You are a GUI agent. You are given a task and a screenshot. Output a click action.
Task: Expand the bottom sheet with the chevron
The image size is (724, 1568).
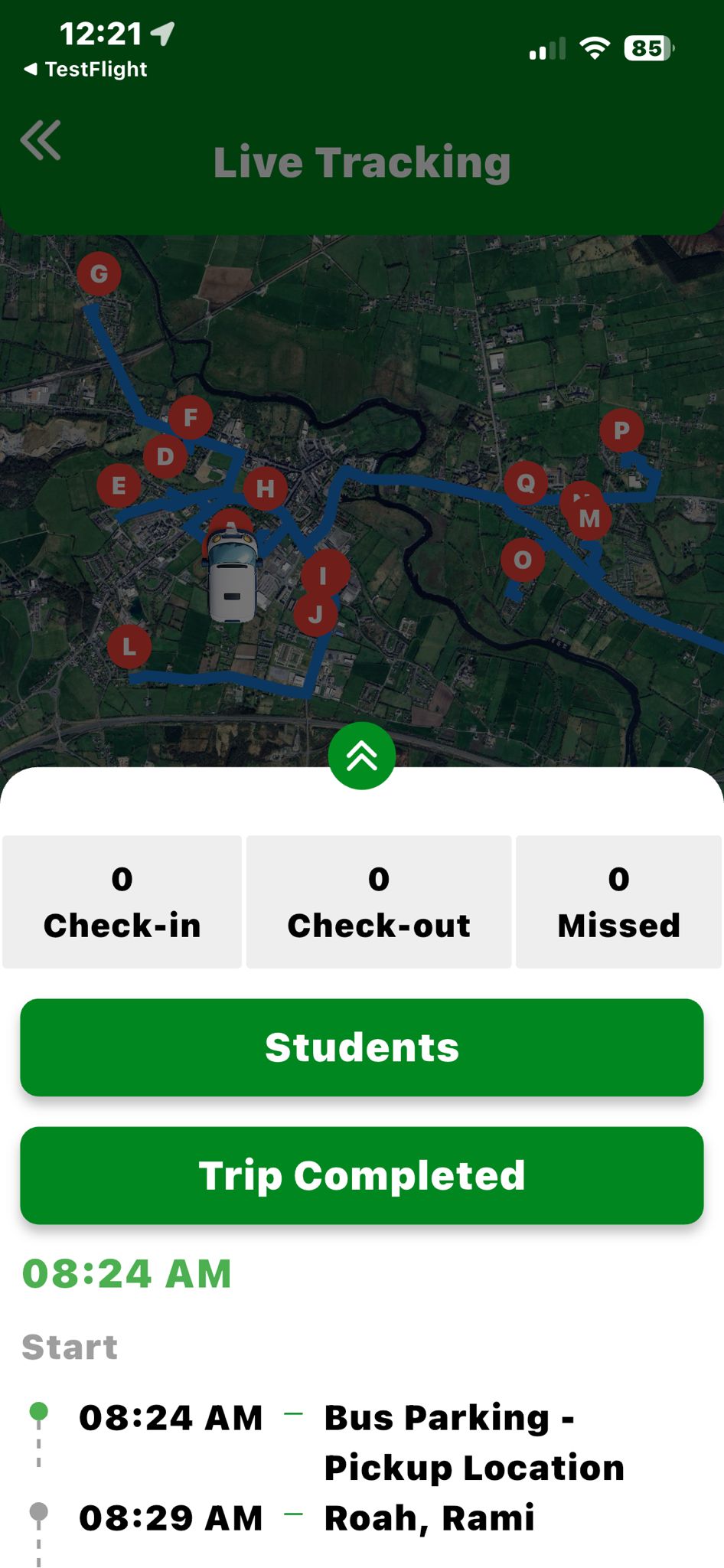point(361,755)
